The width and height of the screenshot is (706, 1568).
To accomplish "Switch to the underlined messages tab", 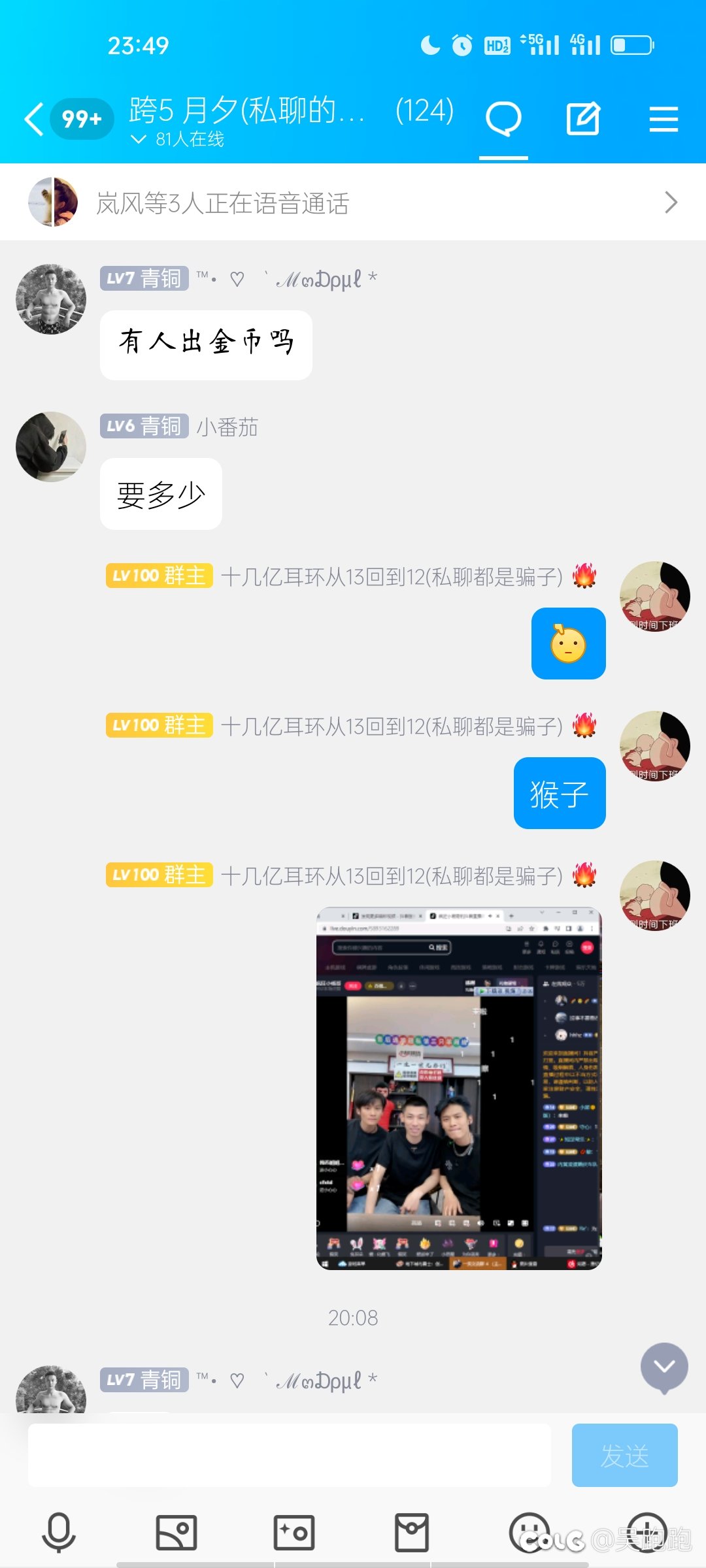I will click(x=504, y=155).
